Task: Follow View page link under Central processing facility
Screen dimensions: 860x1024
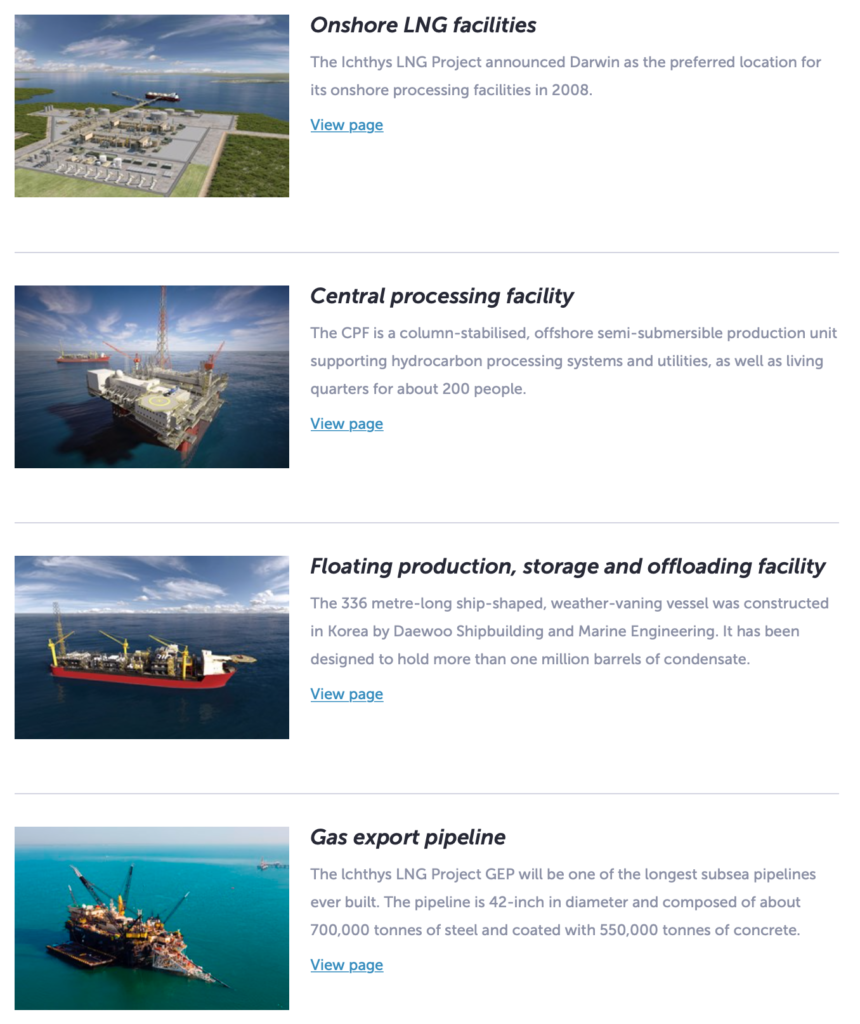Action: (x=346, y=424)
